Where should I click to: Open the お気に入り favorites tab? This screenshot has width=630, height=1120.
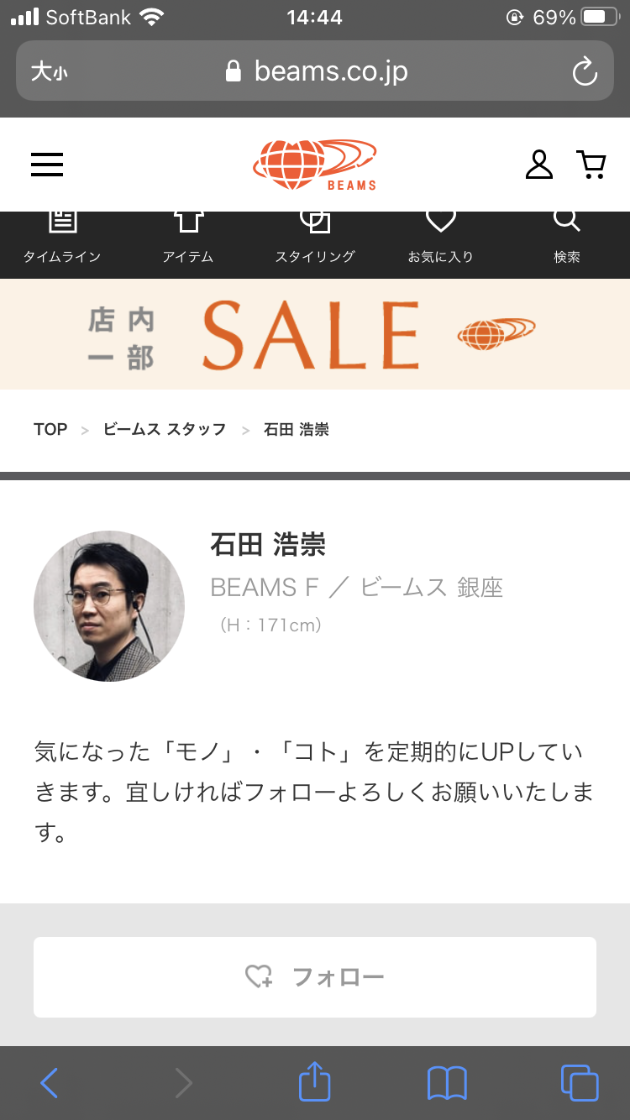(x=440, y=240)
